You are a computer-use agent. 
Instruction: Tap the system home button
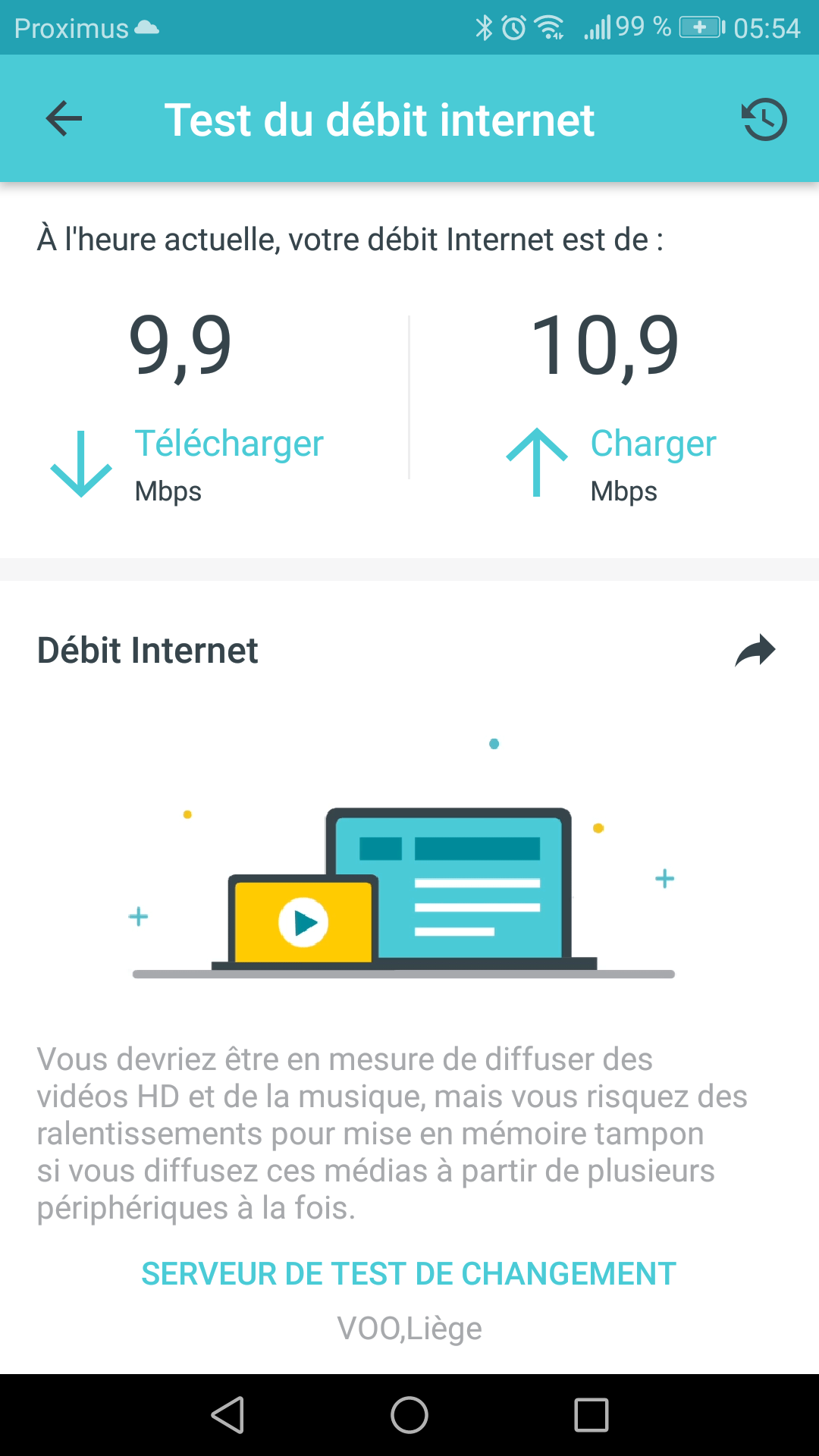[409, 1415]
